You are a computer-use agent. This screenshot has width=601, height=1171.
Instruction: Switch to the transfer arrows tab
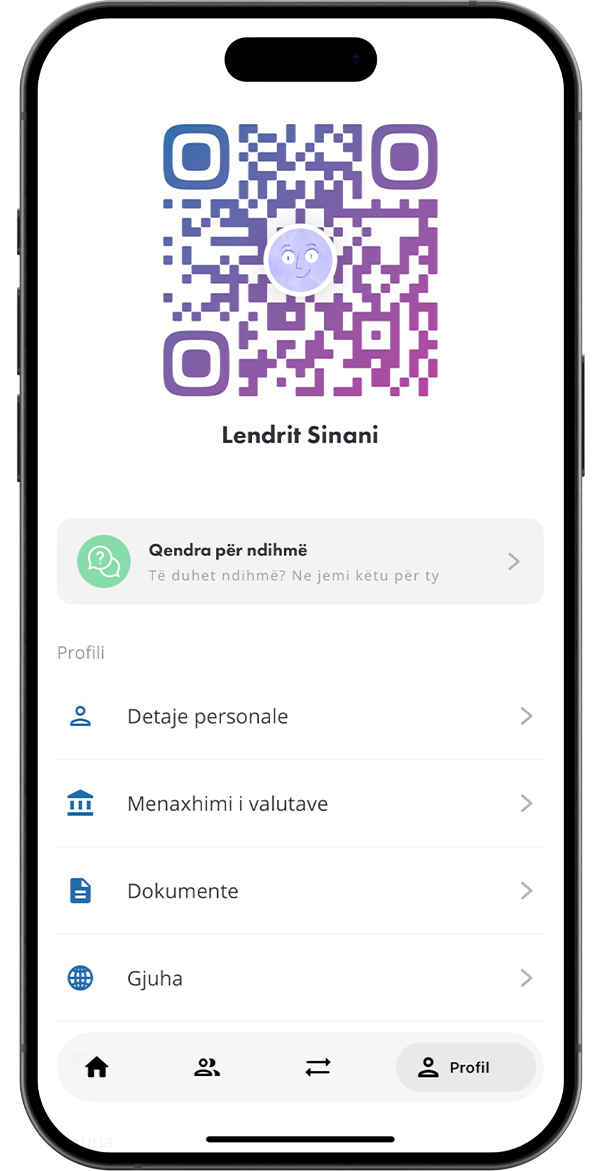tap(318, 1067)
